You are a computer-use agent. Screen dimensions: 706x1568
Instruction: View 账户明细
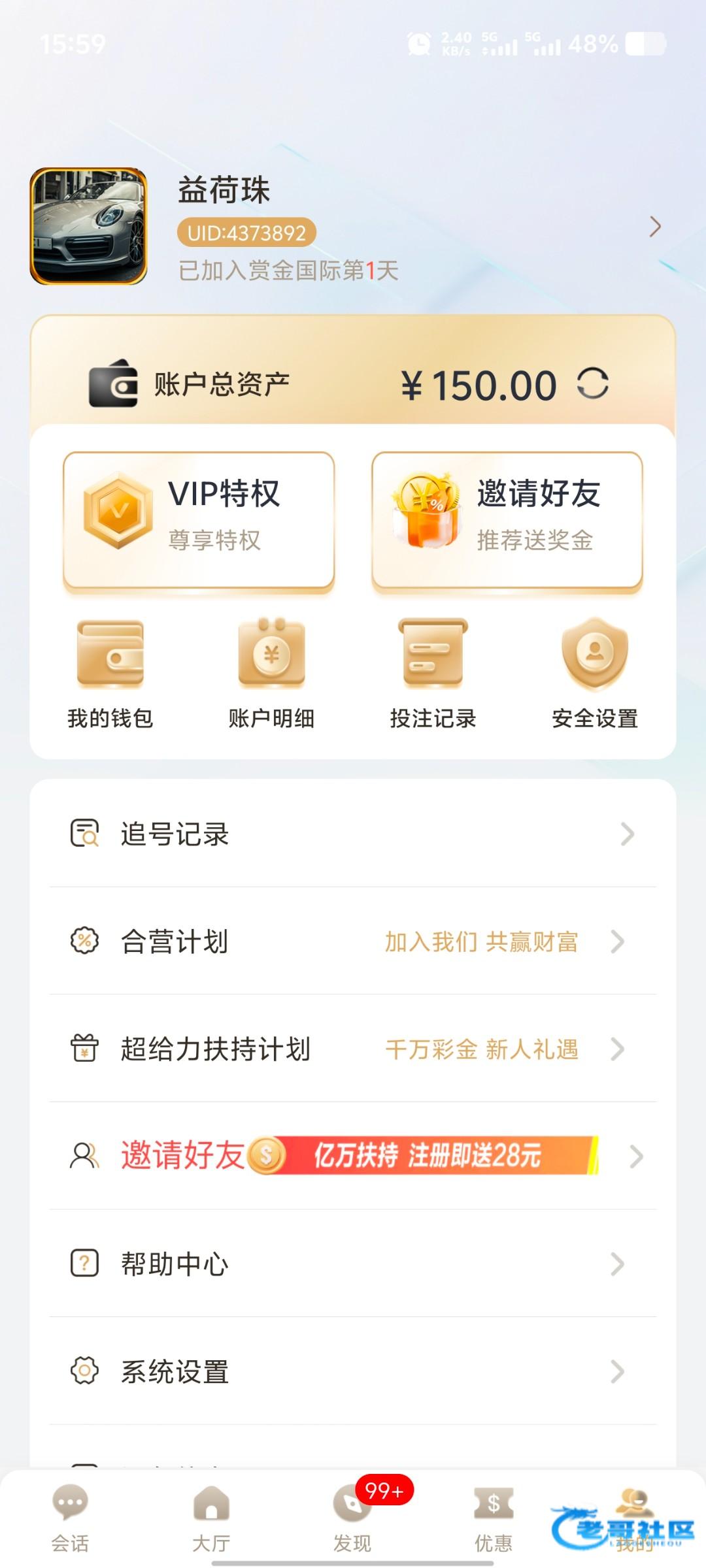tap(272, 673)
